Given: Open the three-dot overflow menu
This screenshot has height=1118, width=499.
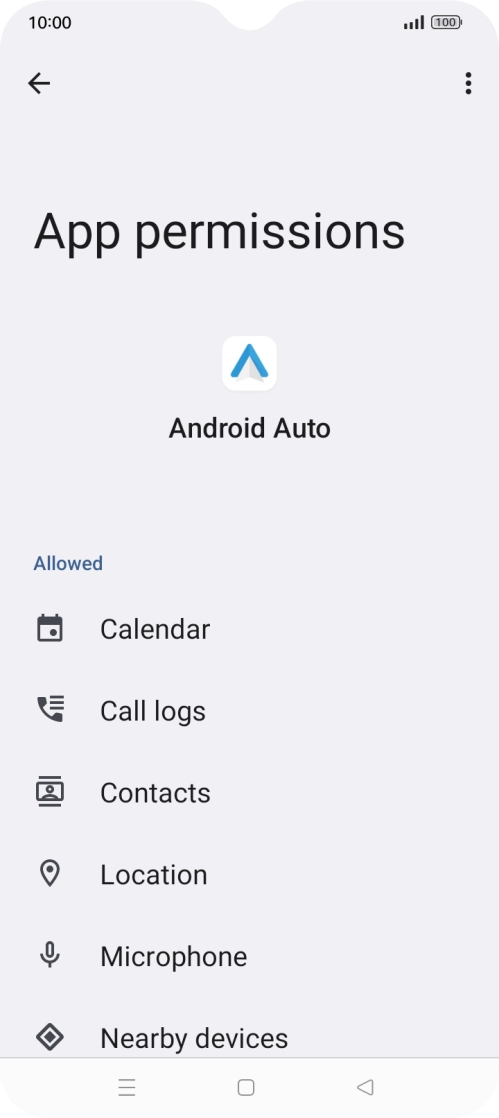Looking at the screenshot, I should click(x=468, y=83).
